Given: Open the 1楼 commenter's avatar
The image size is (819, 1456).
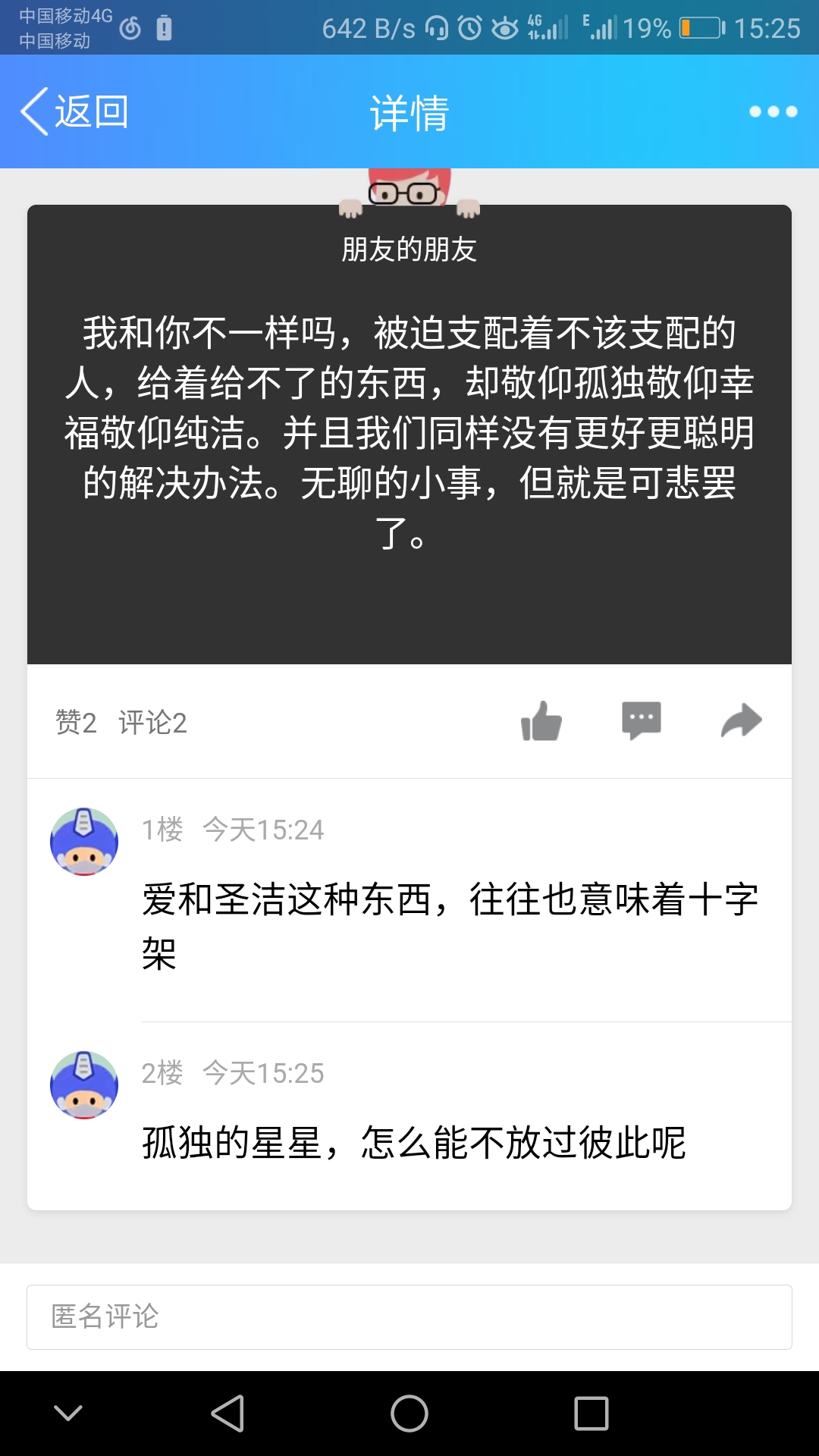Looking at the screenshot, I should (x=84, y=842).
